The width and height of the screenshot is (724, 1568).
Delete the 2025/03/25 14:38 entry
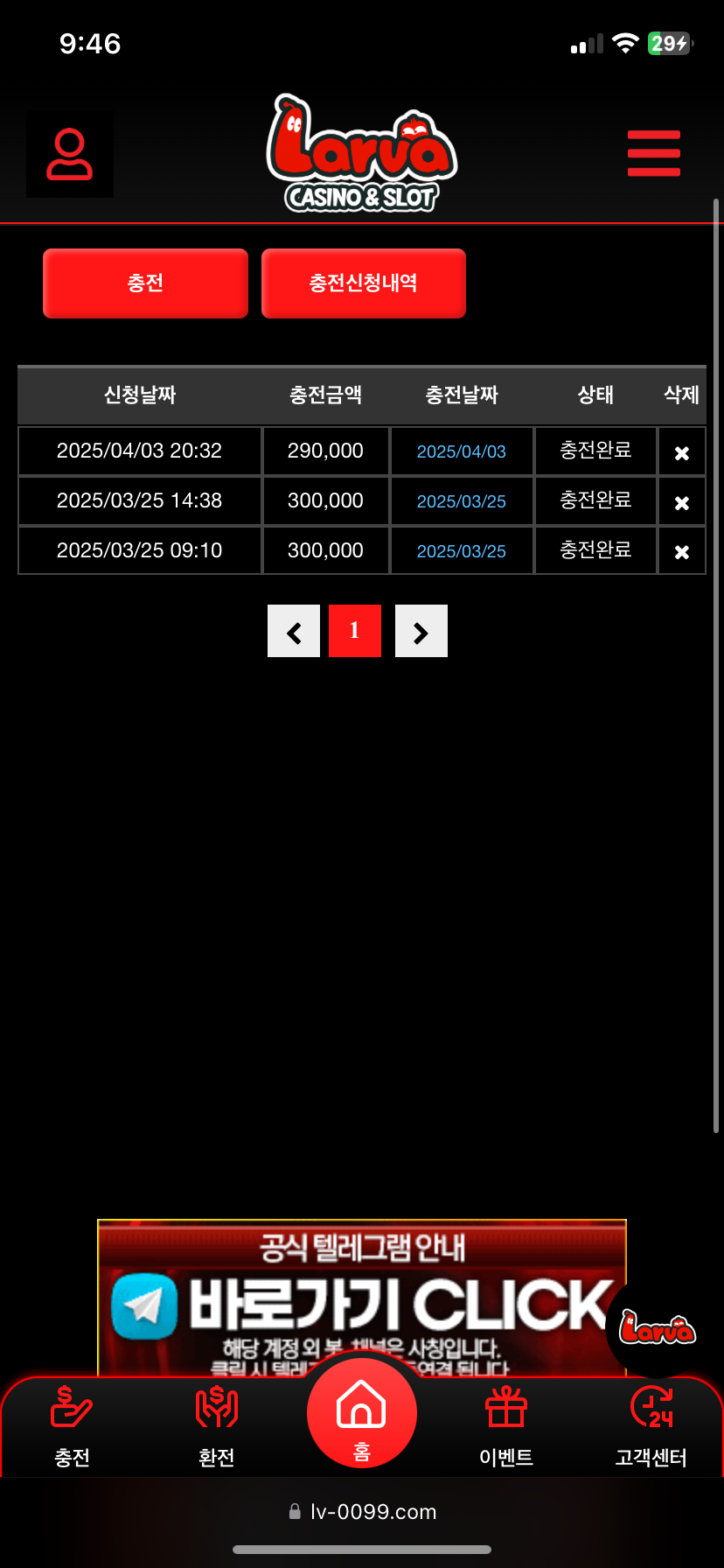click(682, 502)
